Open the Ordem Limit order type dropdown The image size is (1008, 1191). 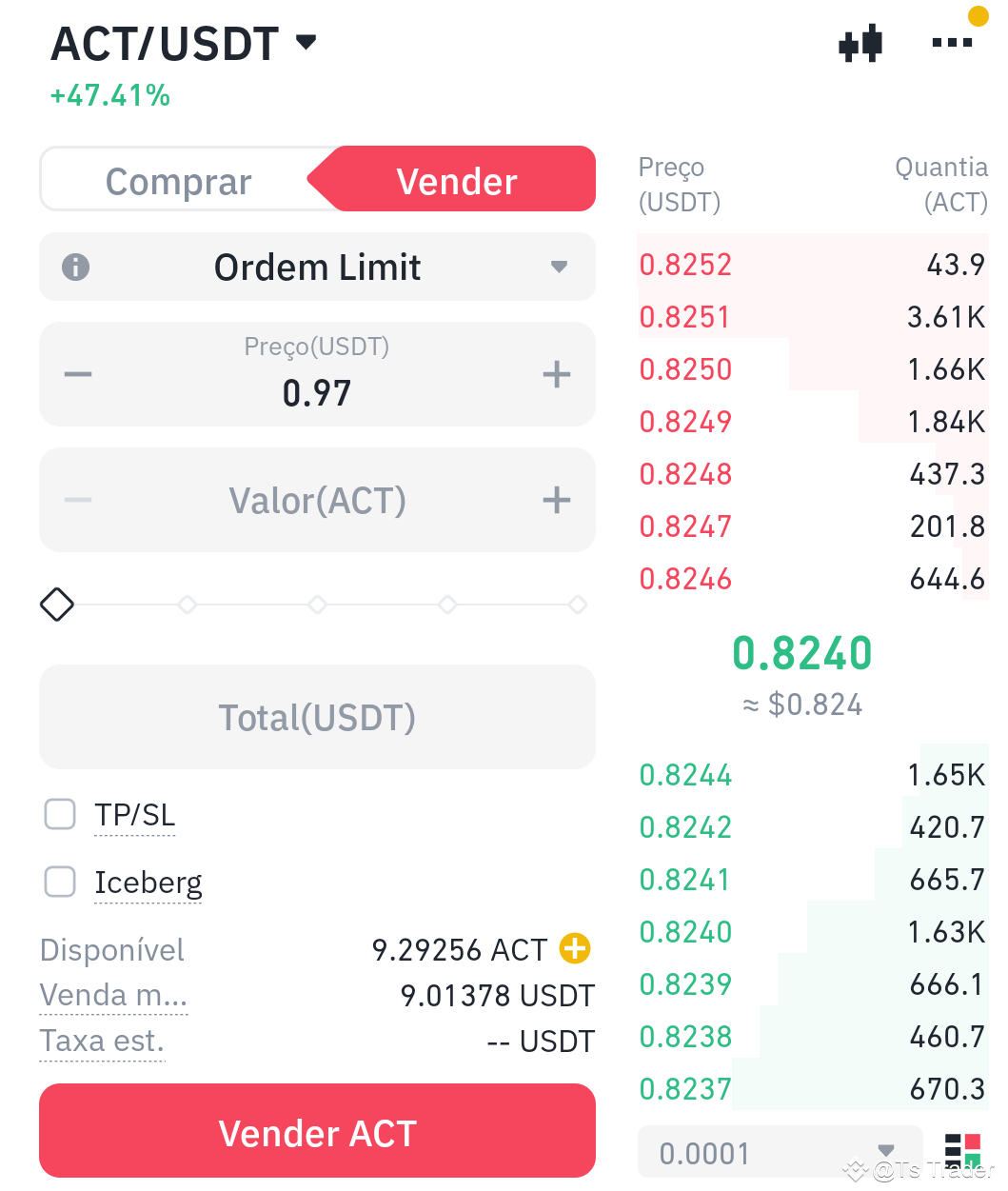(318, 268)
